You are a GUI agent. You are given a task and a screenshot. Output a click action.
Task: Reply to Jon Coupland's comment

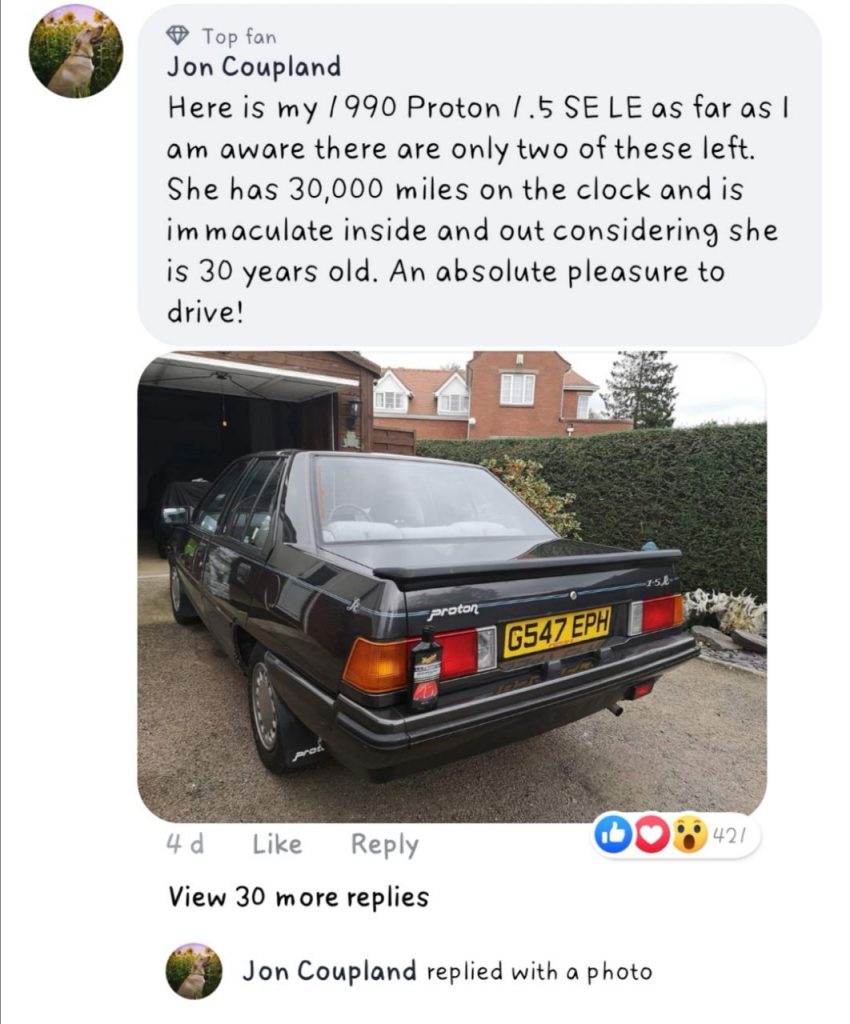tap(384, 845)
